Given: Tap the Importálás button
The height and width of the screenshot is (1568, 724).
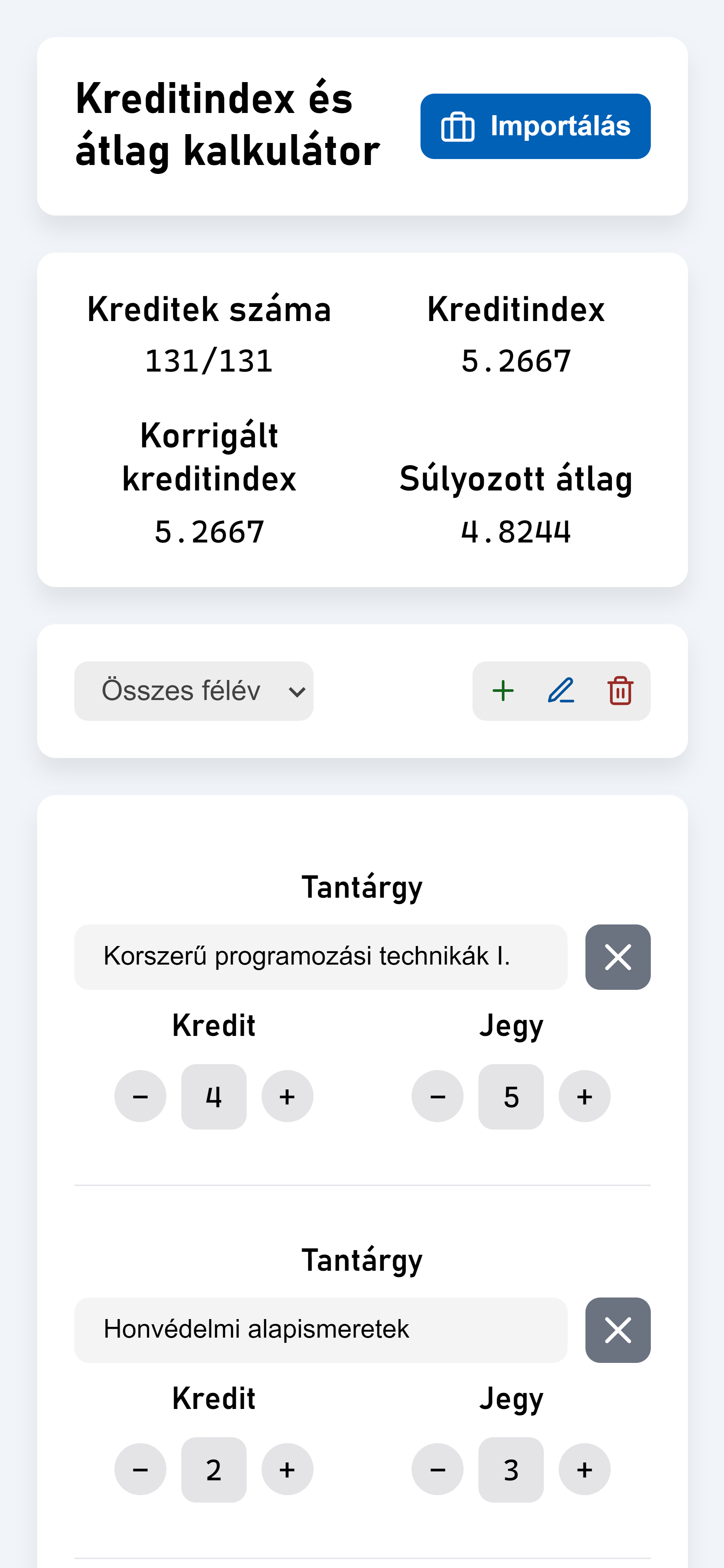Looking at the screenshot, I should click(535, 126).
